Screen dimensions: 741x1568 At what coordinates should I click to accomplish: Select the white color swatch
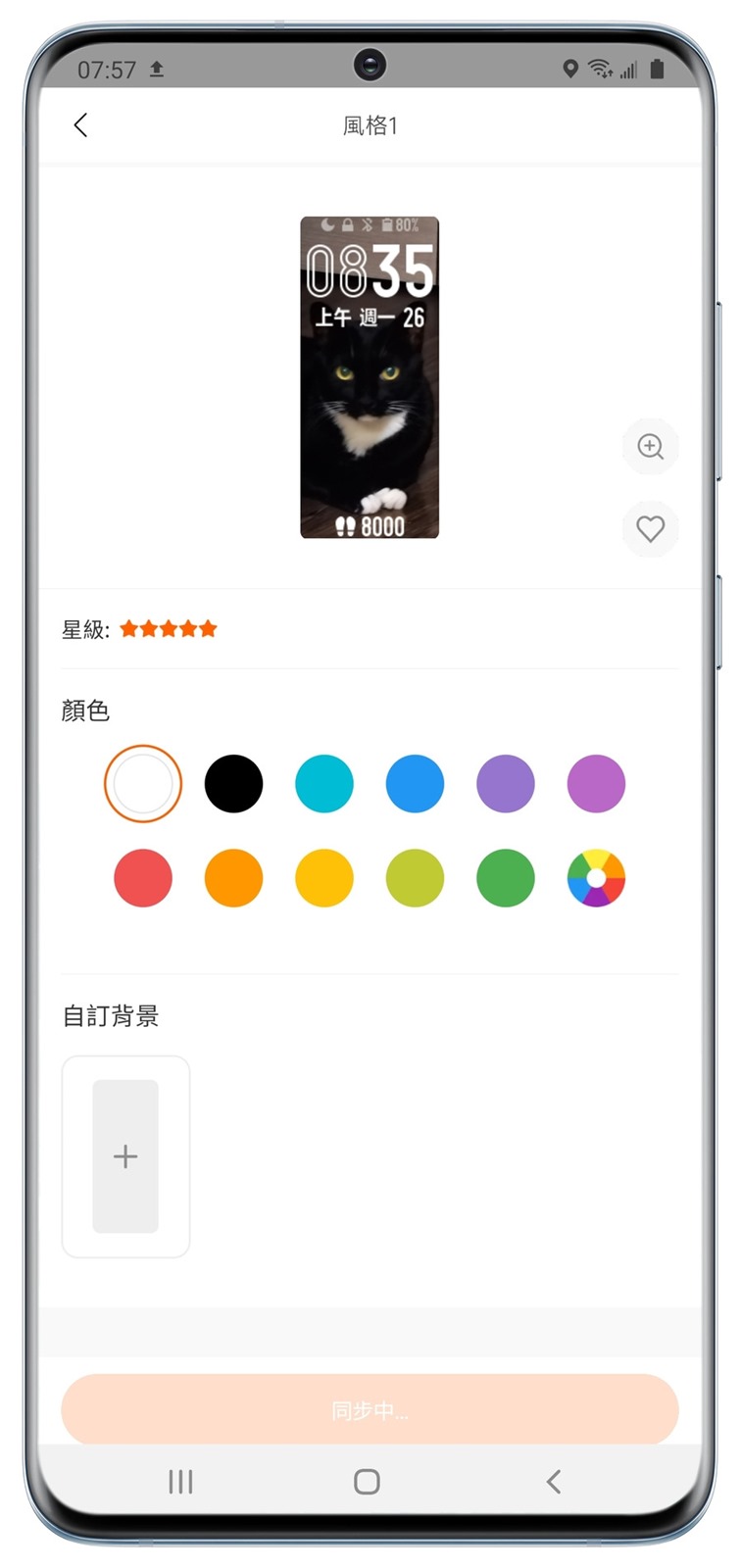point(143,784)
